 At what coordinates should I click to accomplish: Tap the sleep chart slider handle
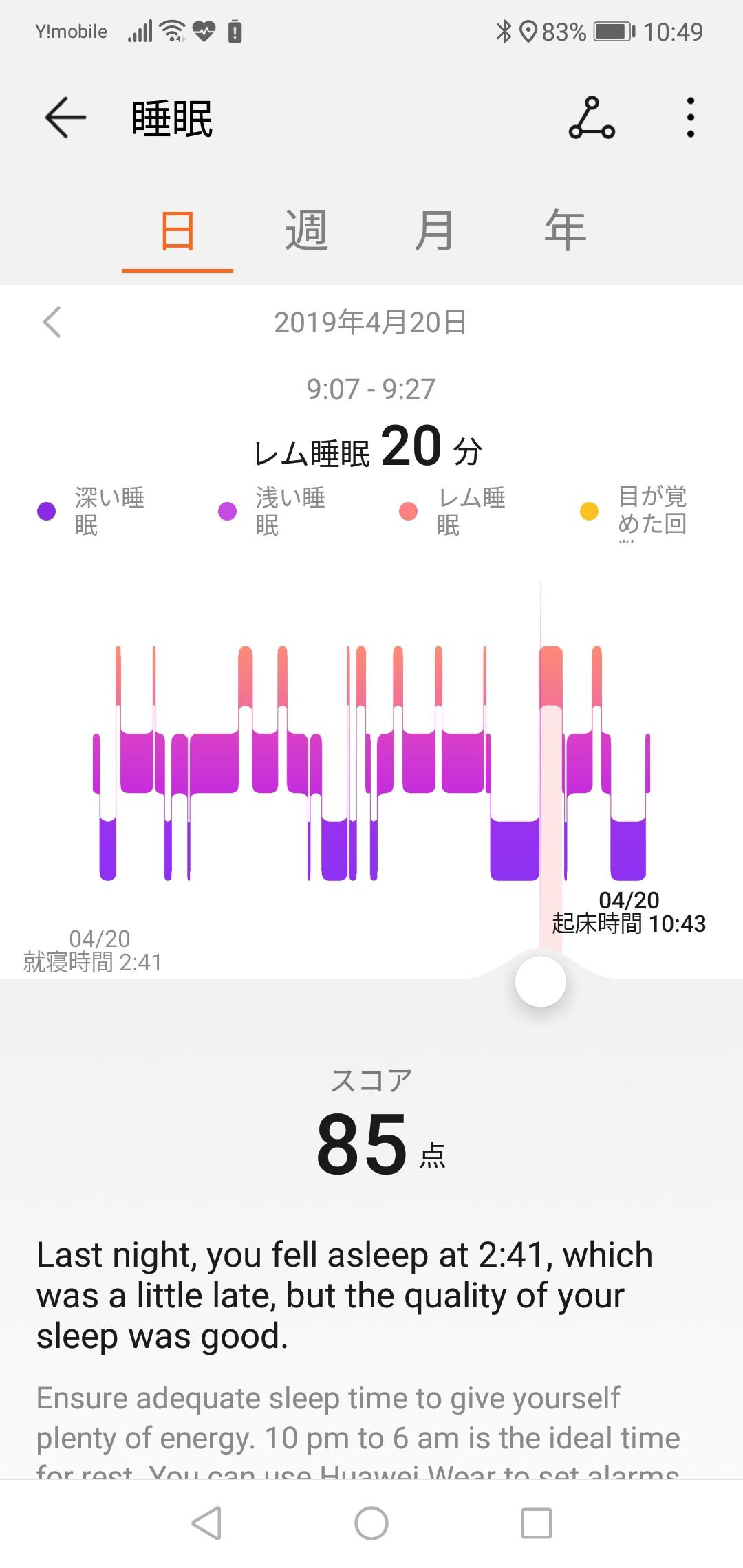541,981
